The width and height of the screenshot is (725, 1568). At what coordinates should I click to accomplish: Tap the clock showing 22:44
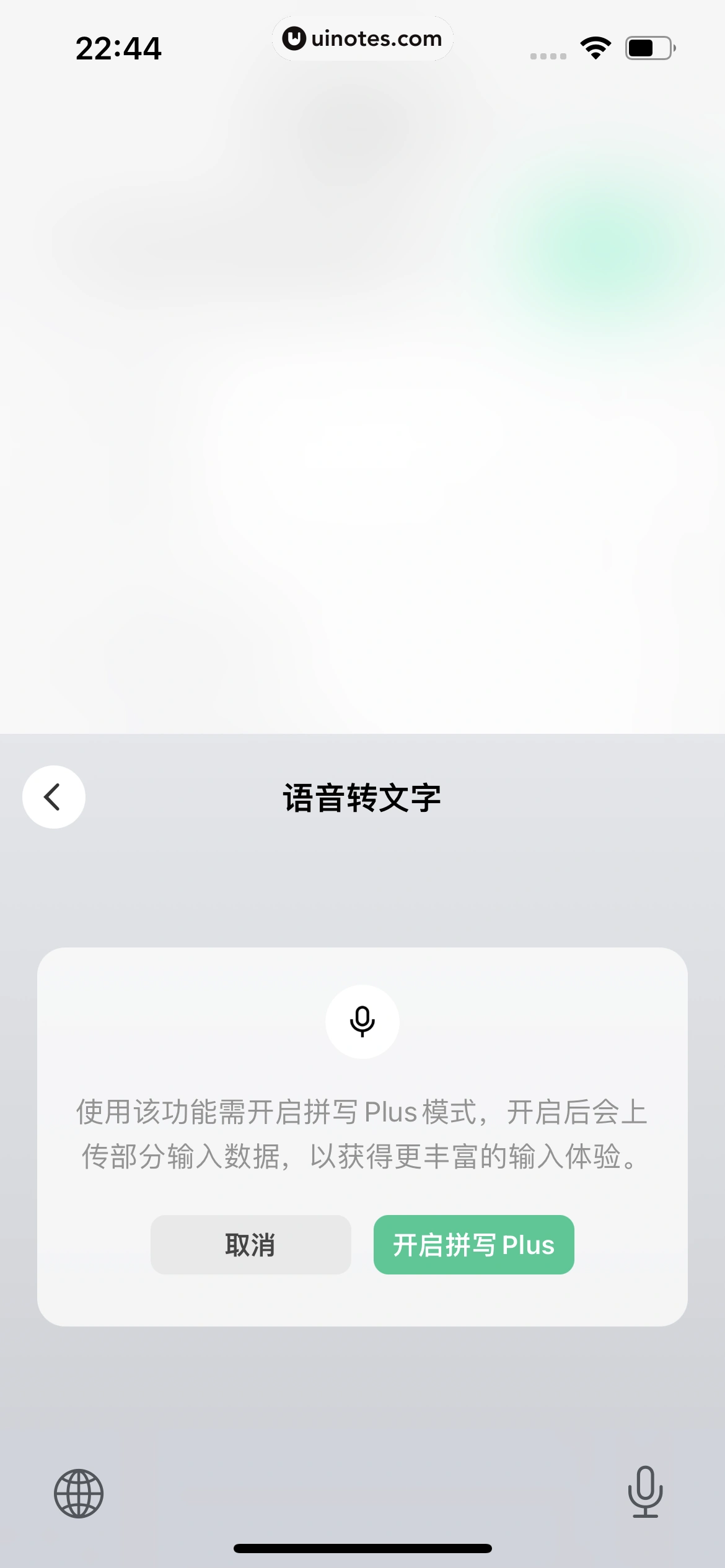119,47
